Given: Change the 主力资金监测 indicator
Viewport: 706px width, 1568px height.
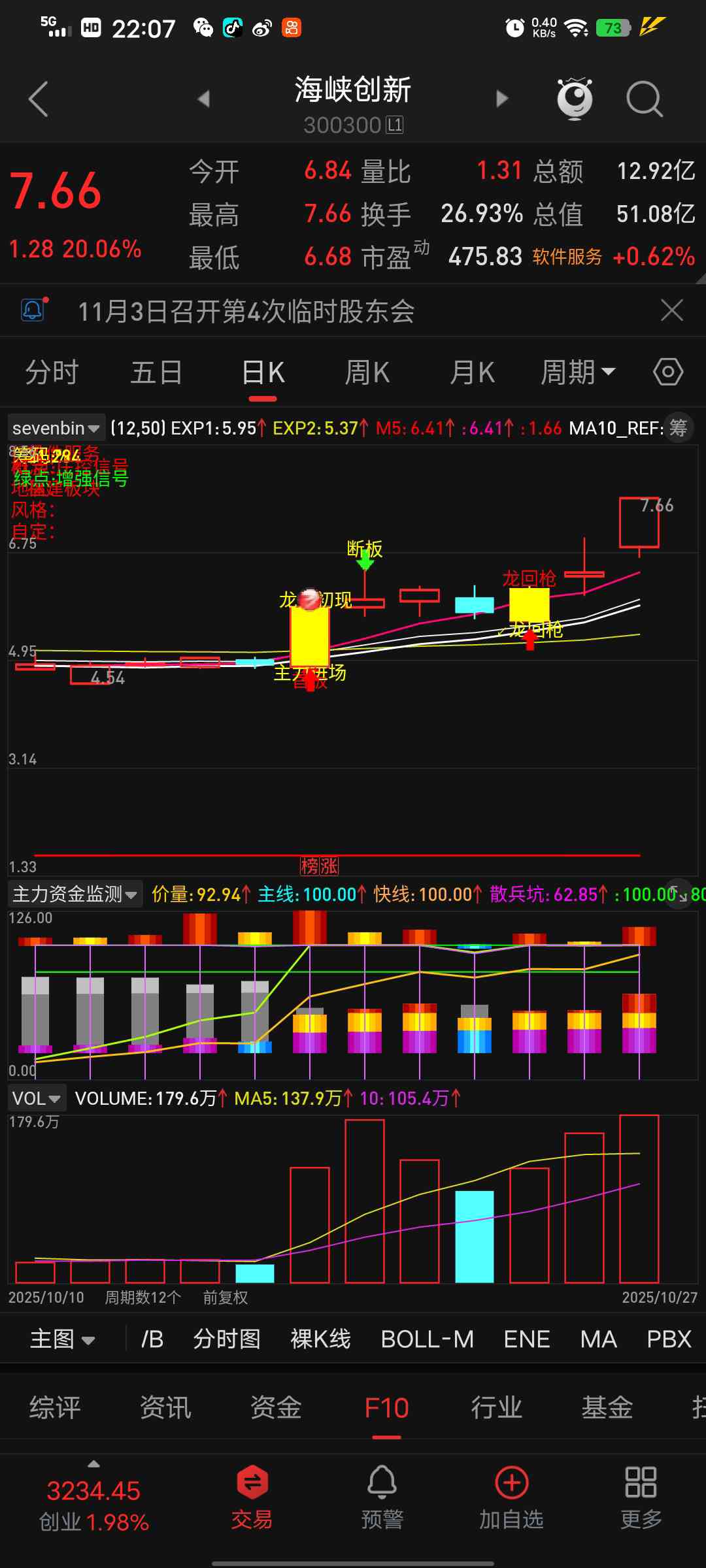Looking at the screenshot, I should pyautogui.click(x=75, y=894).
